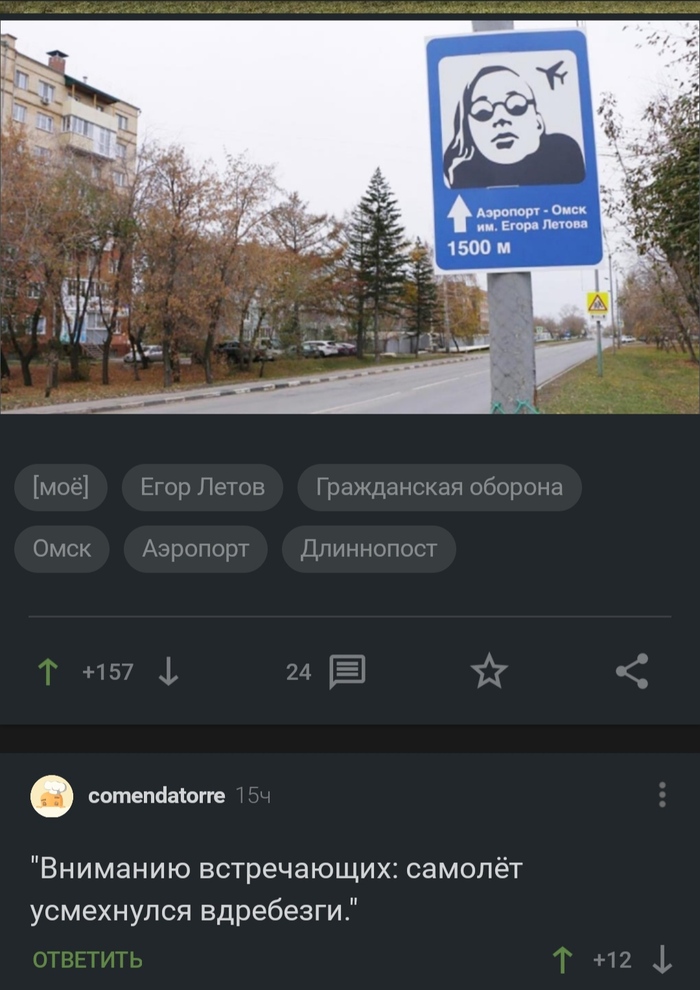This screenshot has width=700, height=990.
Task: Upvote comendatorre's comment
Action: pos(563,960)
